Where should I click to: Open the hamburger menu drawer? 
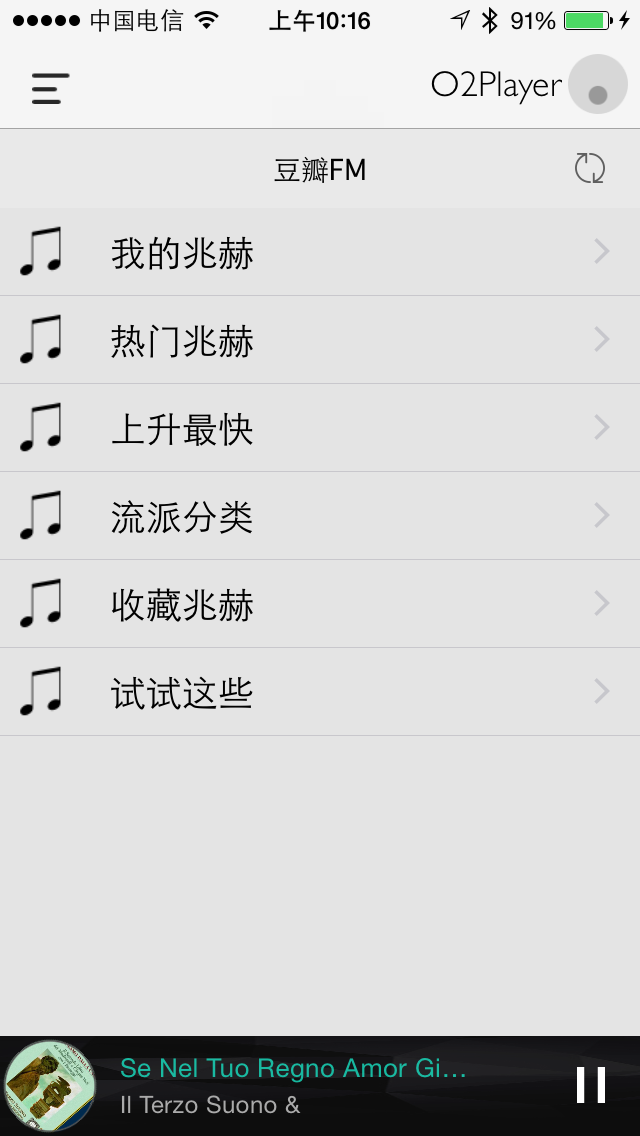point(50,88)
